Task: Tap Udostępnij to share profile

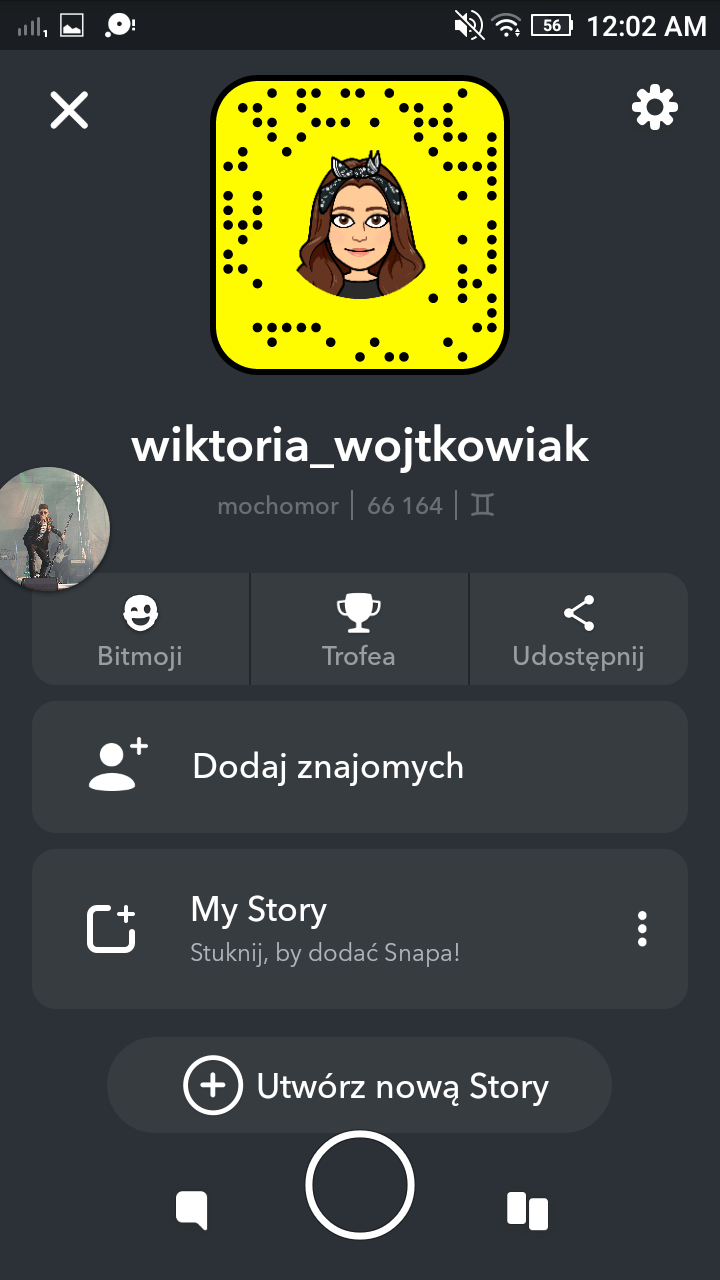Action: pyautogui.click(x=578, y=630)
